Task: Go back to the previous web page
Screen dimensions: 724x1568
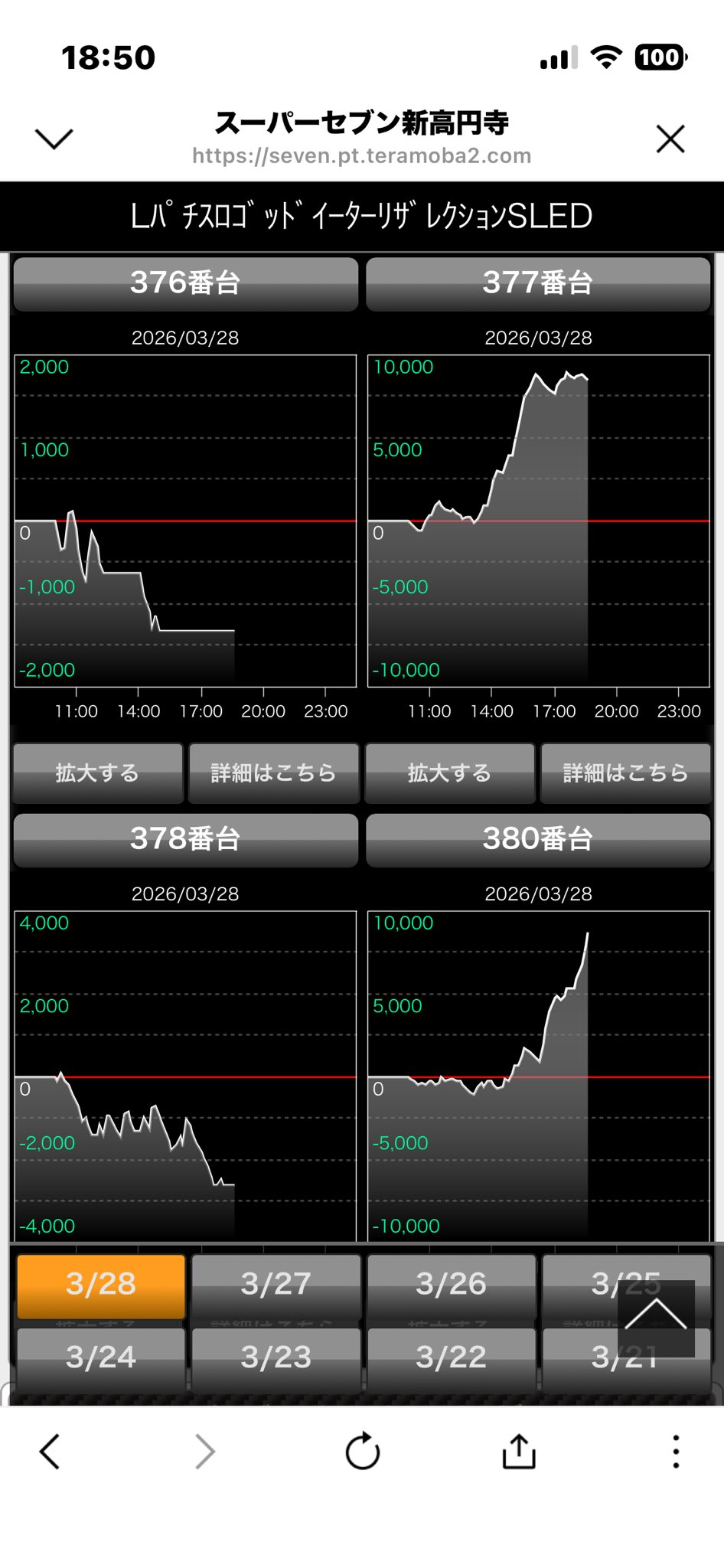Action: click(x=51, y=1452)
